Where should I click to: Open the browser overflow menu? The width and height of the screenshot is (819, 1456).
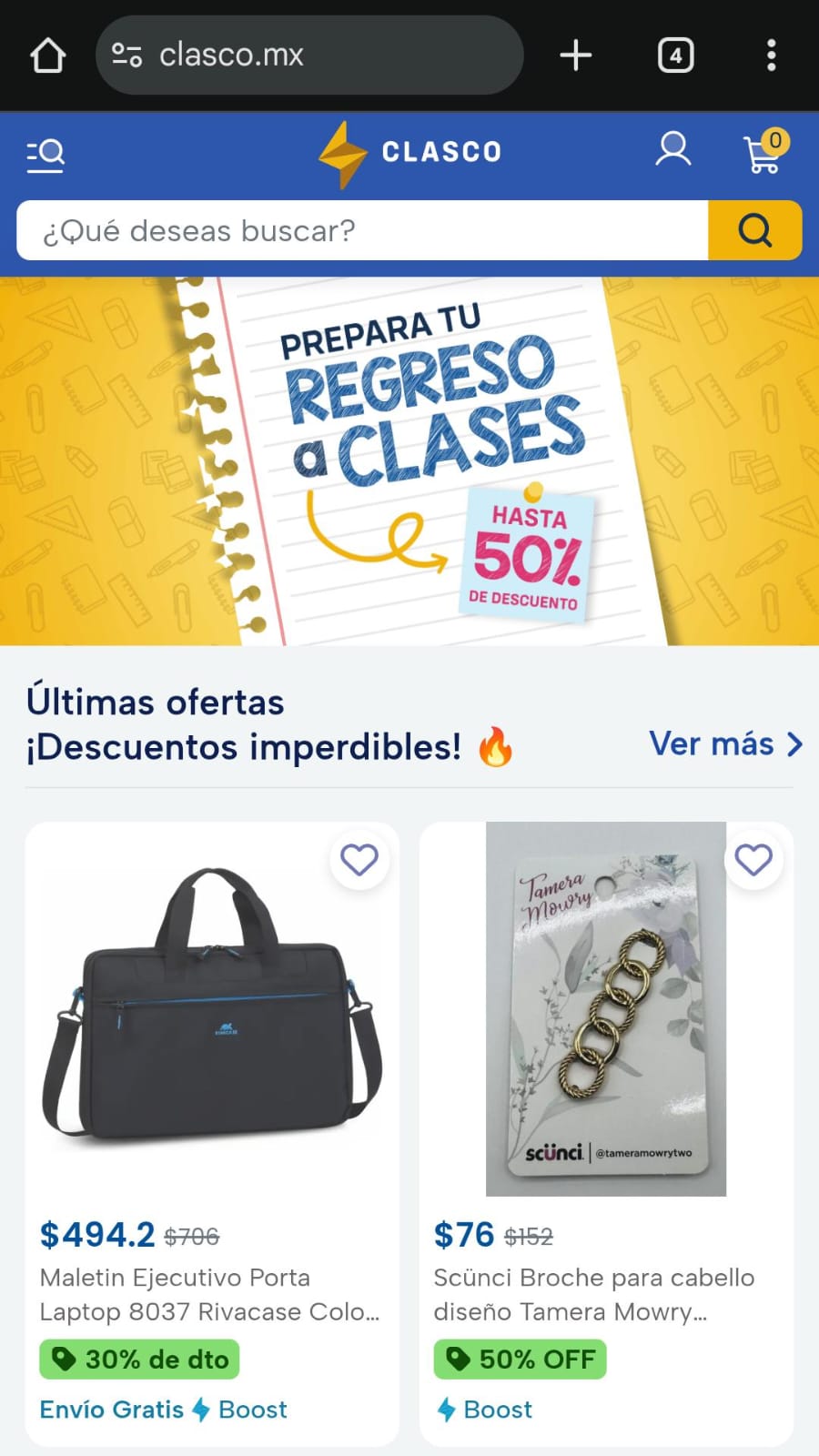tap(771, 56)
